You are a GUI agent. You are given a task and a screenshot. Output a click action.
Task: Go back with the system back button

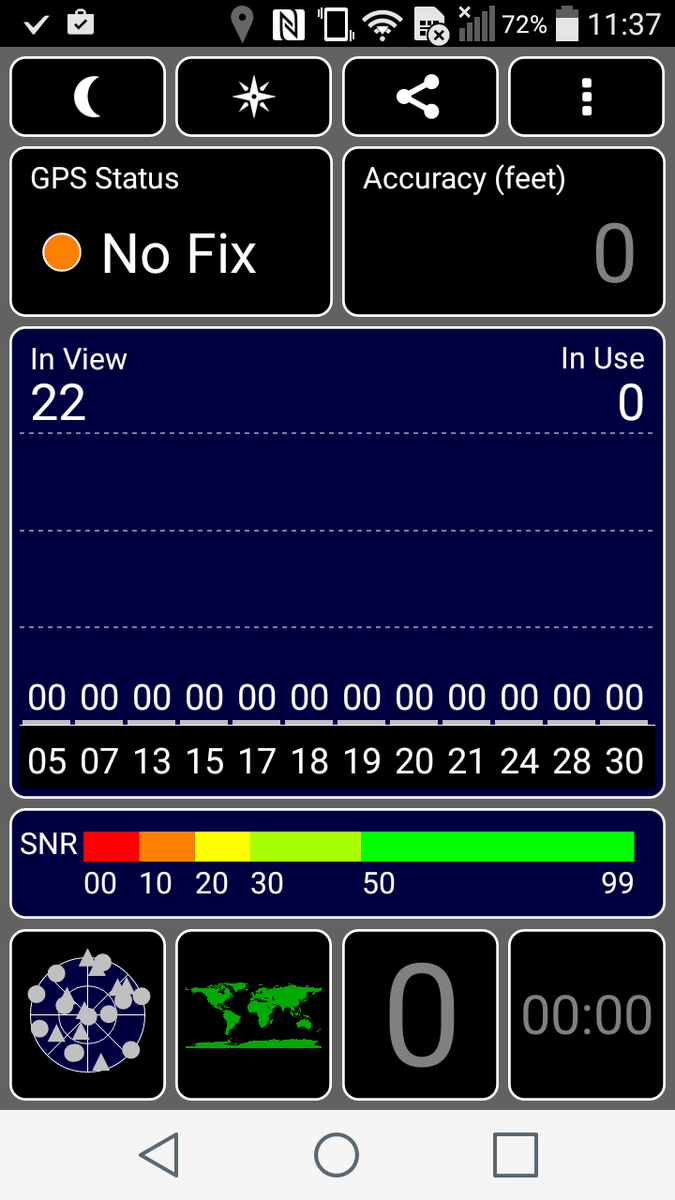159,1155
